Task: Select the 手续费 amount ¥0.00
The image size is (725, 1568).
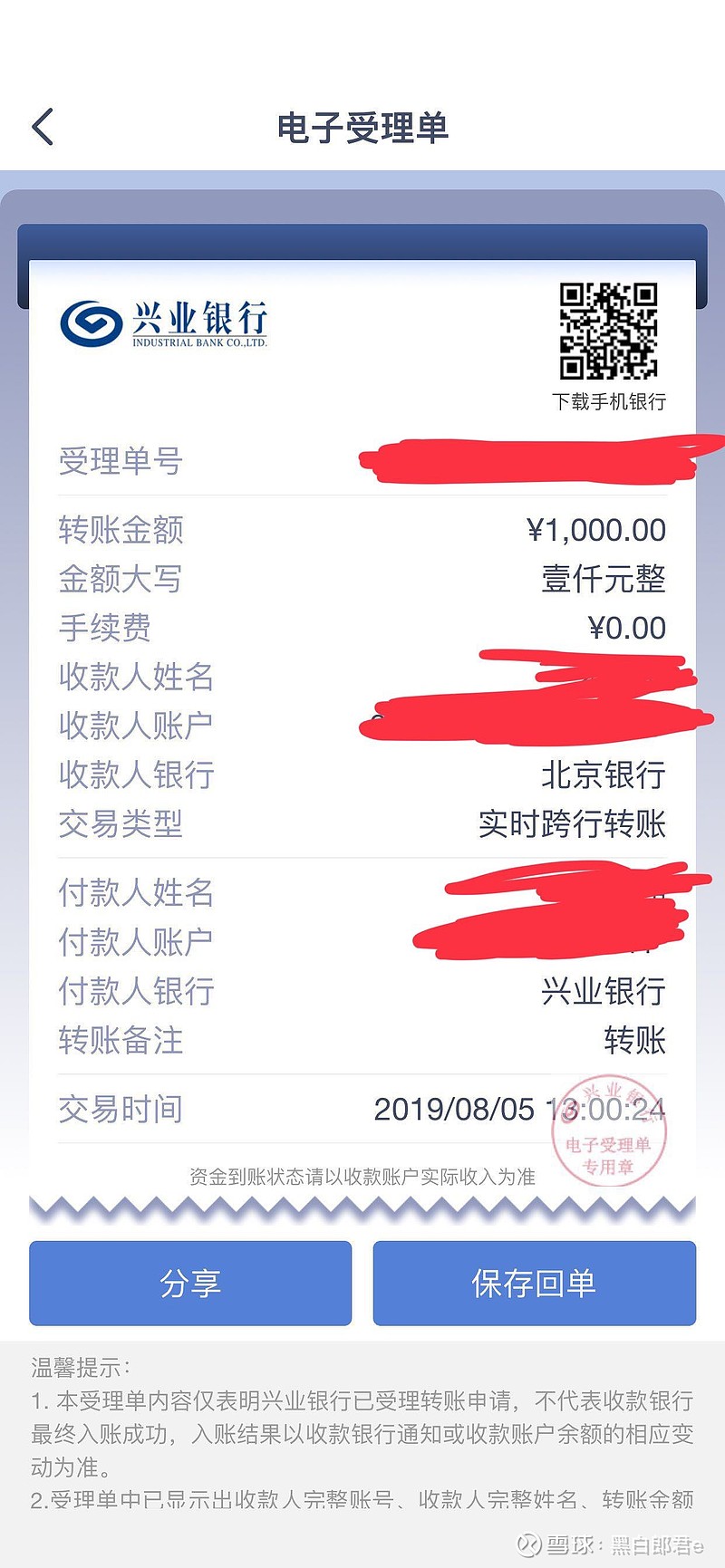Action: point(636,628)
